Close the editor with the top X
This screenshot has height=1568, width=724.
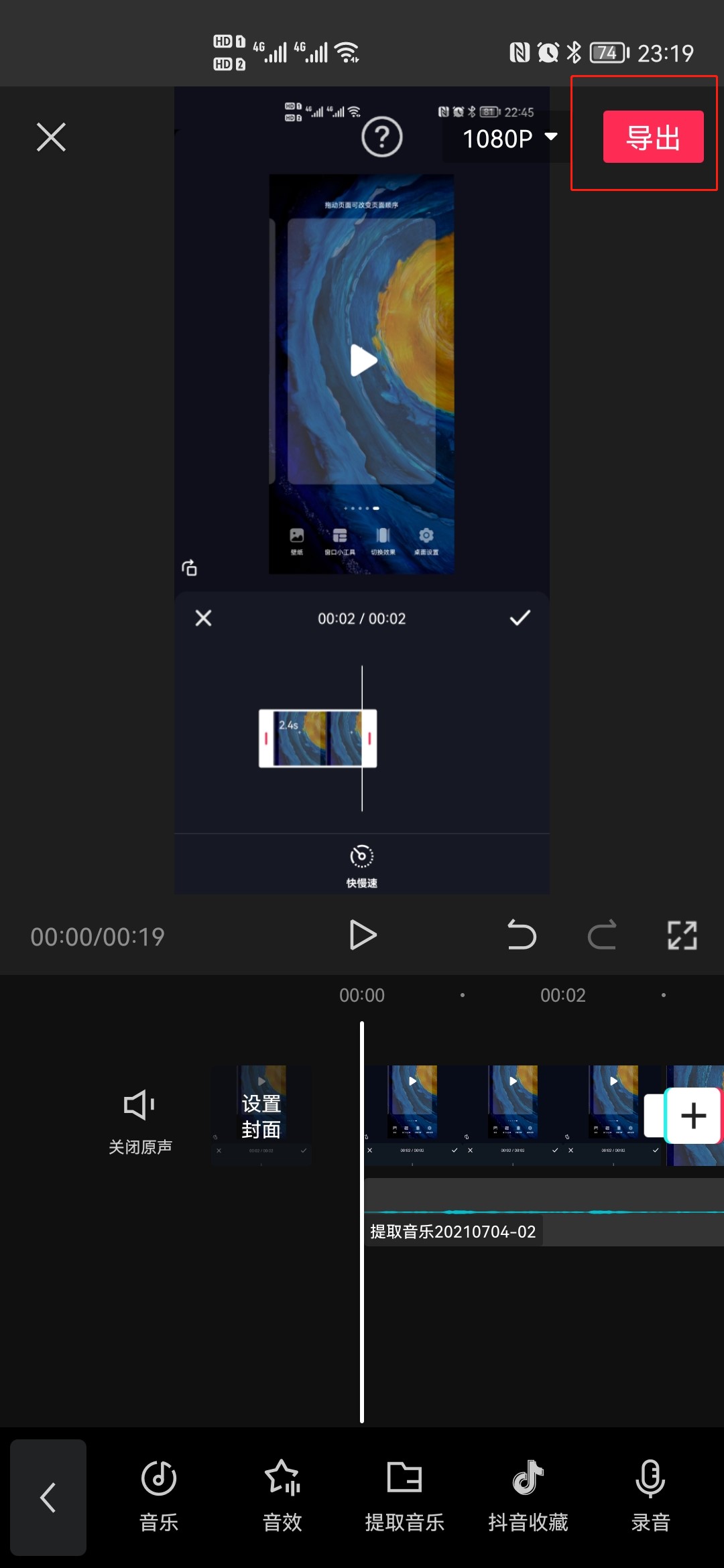(51, 137)
